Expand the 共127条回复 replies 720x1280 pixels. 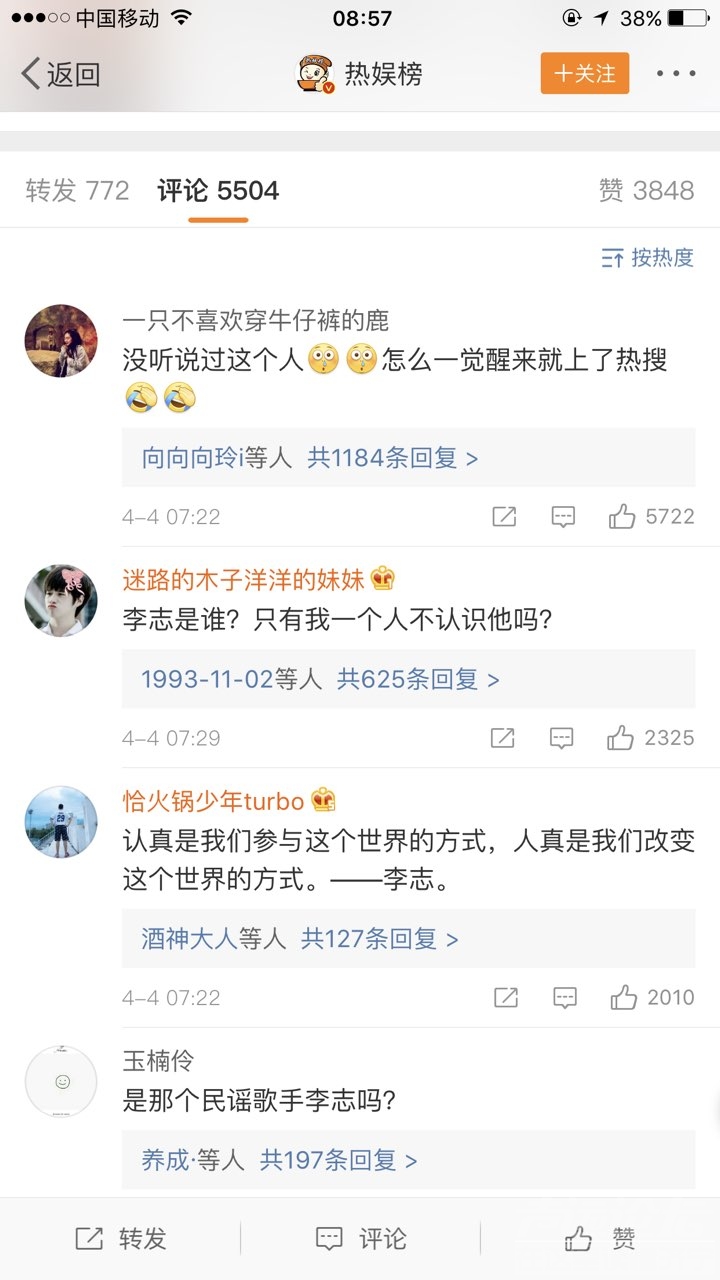tap(379, 939)
